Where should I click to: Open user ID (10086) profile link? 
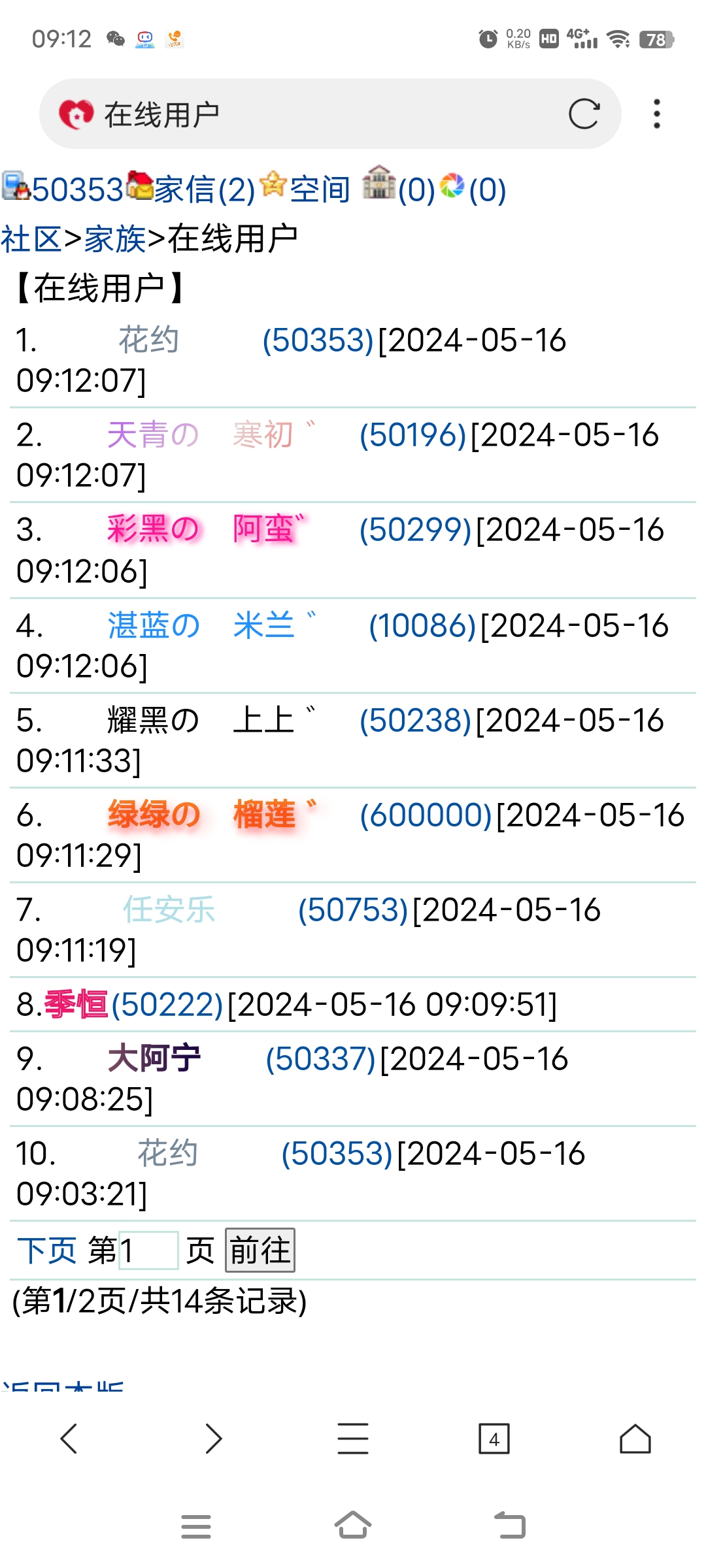(x=422, y=626)
